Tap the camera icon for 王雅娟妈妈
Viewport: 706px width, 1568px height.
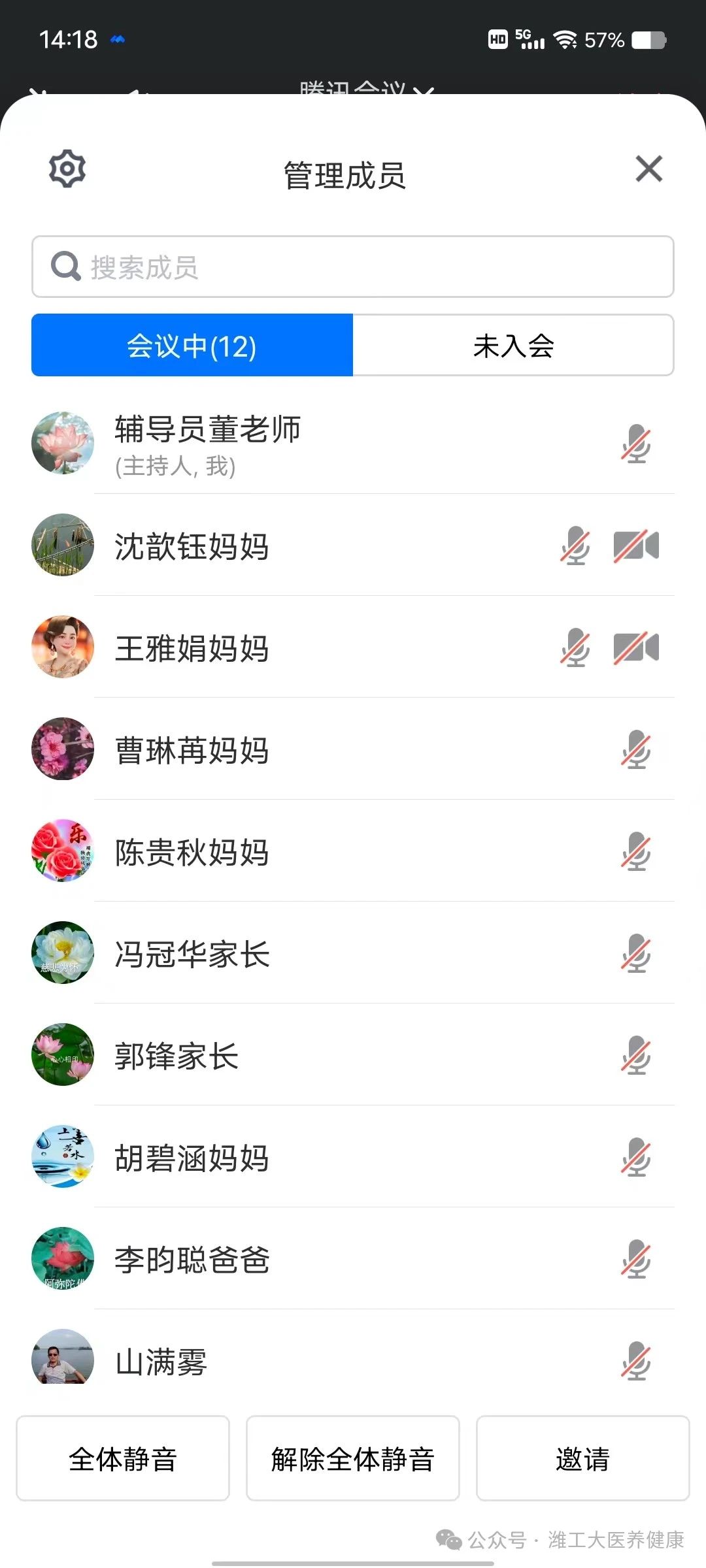pyautogui.click(x=636, y=647)
